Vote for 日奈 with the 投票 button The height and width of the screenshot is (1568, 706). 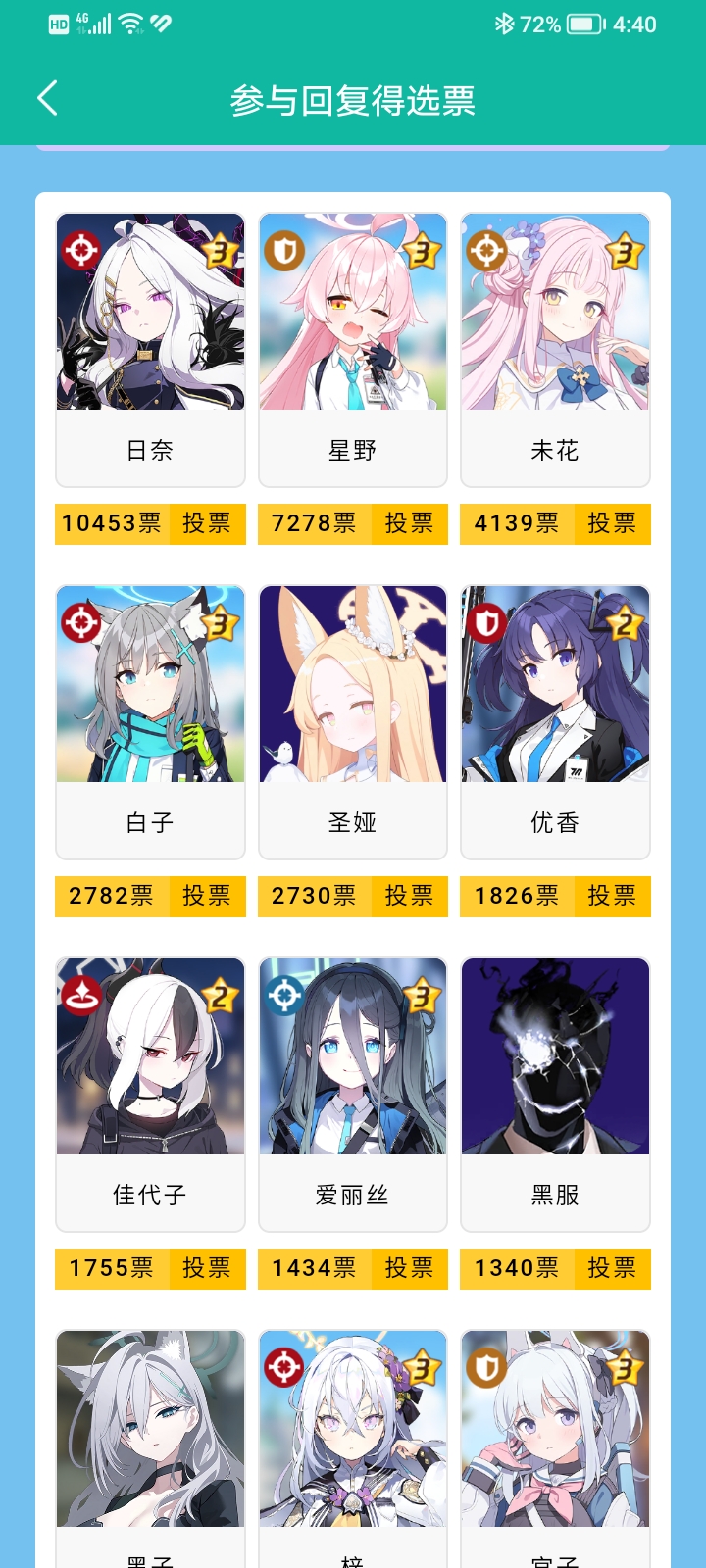click(207, 523)
